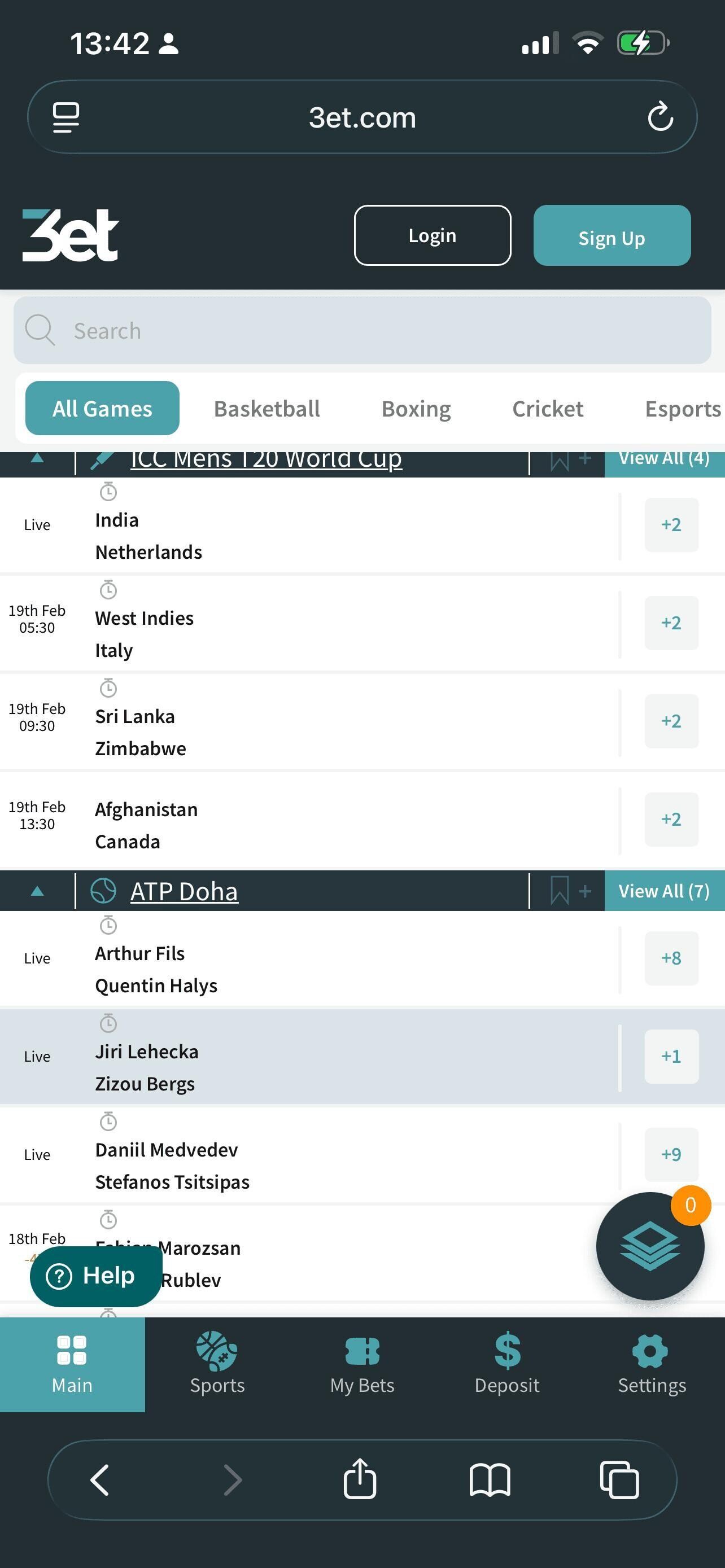Open My Bets

[x=362, y=1365]
